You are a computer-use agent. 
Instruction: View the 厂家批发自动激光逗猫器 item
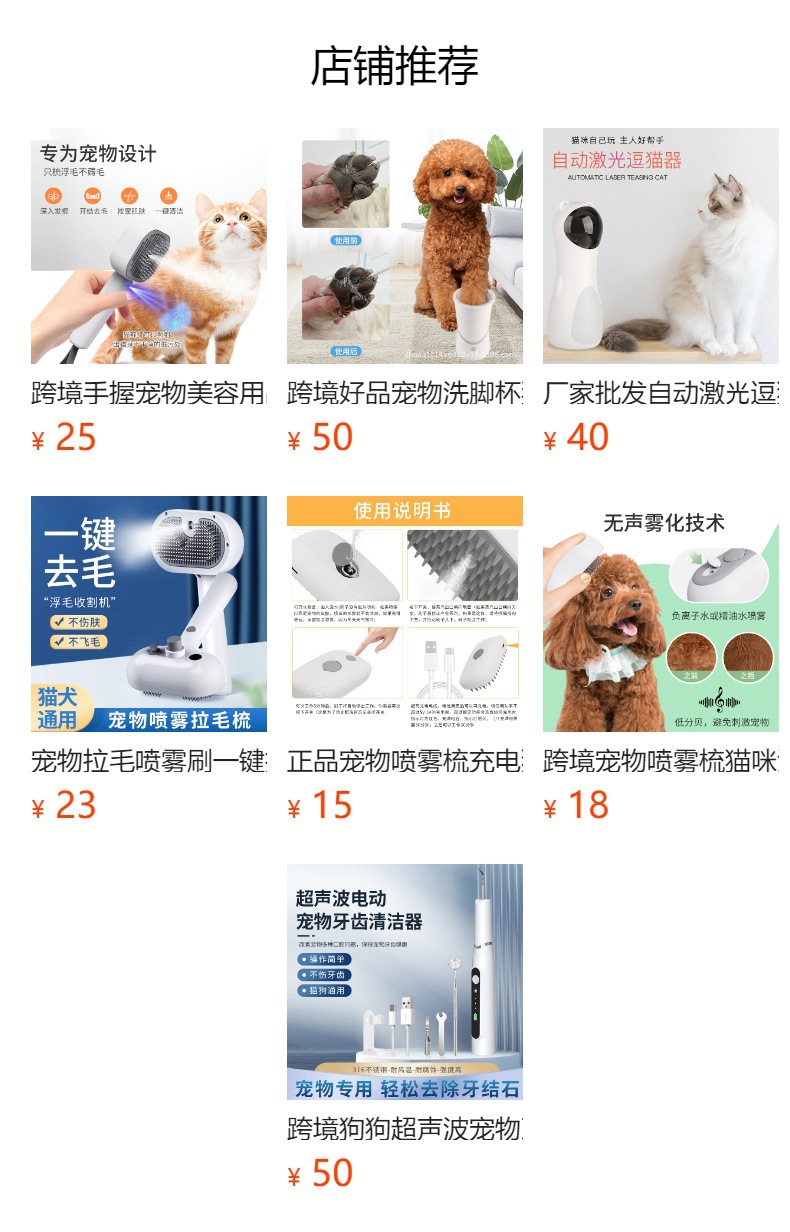pyautogui.click(x=661, y=292)
